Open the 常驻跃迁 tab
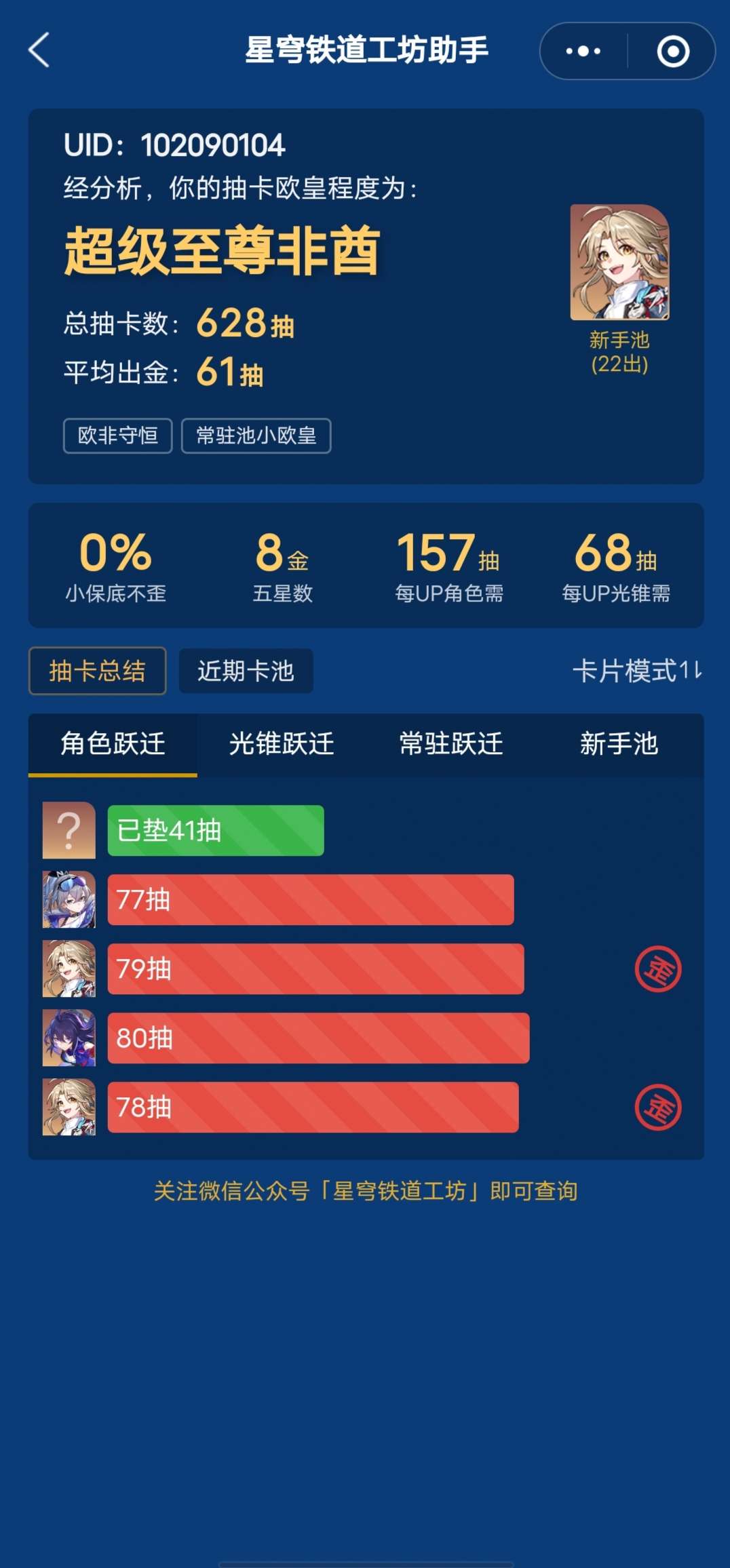This screenshot has height=1568, width=730. point(450,744)
